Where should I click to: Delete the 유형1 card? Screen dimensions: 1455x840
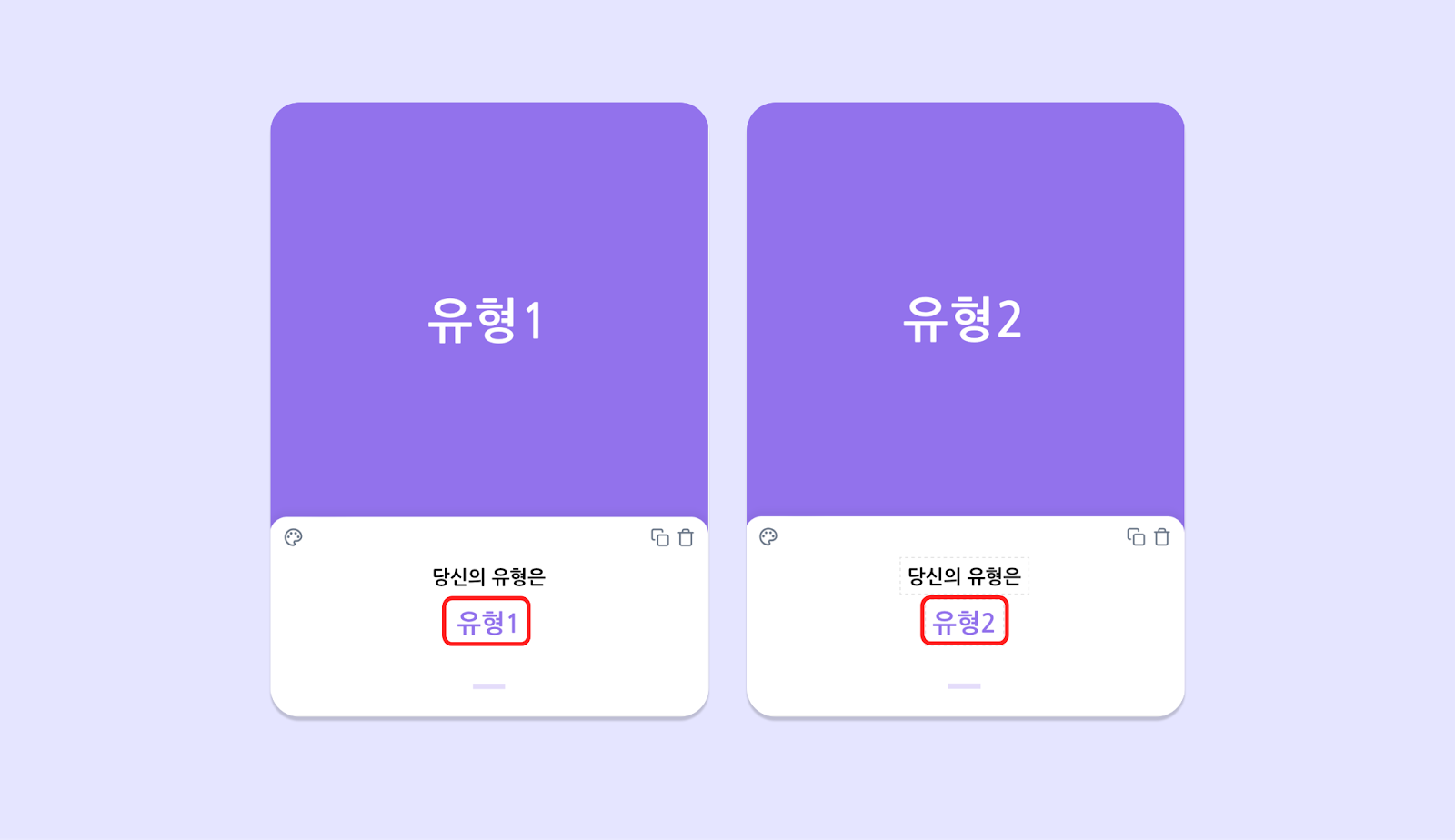687,537
